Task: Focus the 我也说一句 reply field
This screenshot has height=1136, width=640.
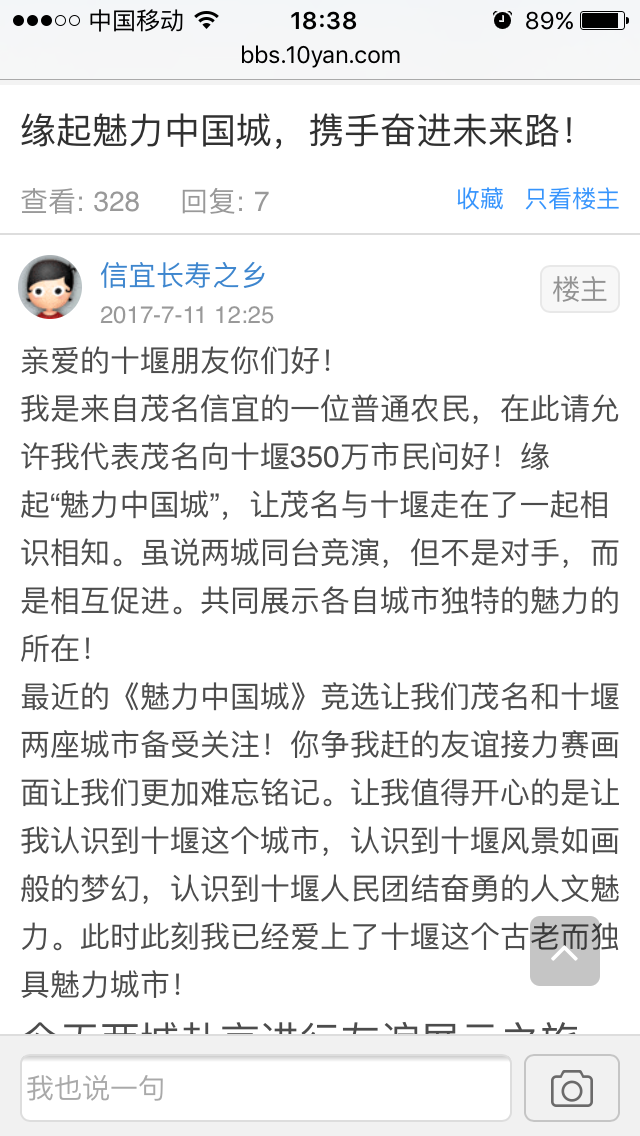Action: pos(265,1087)
